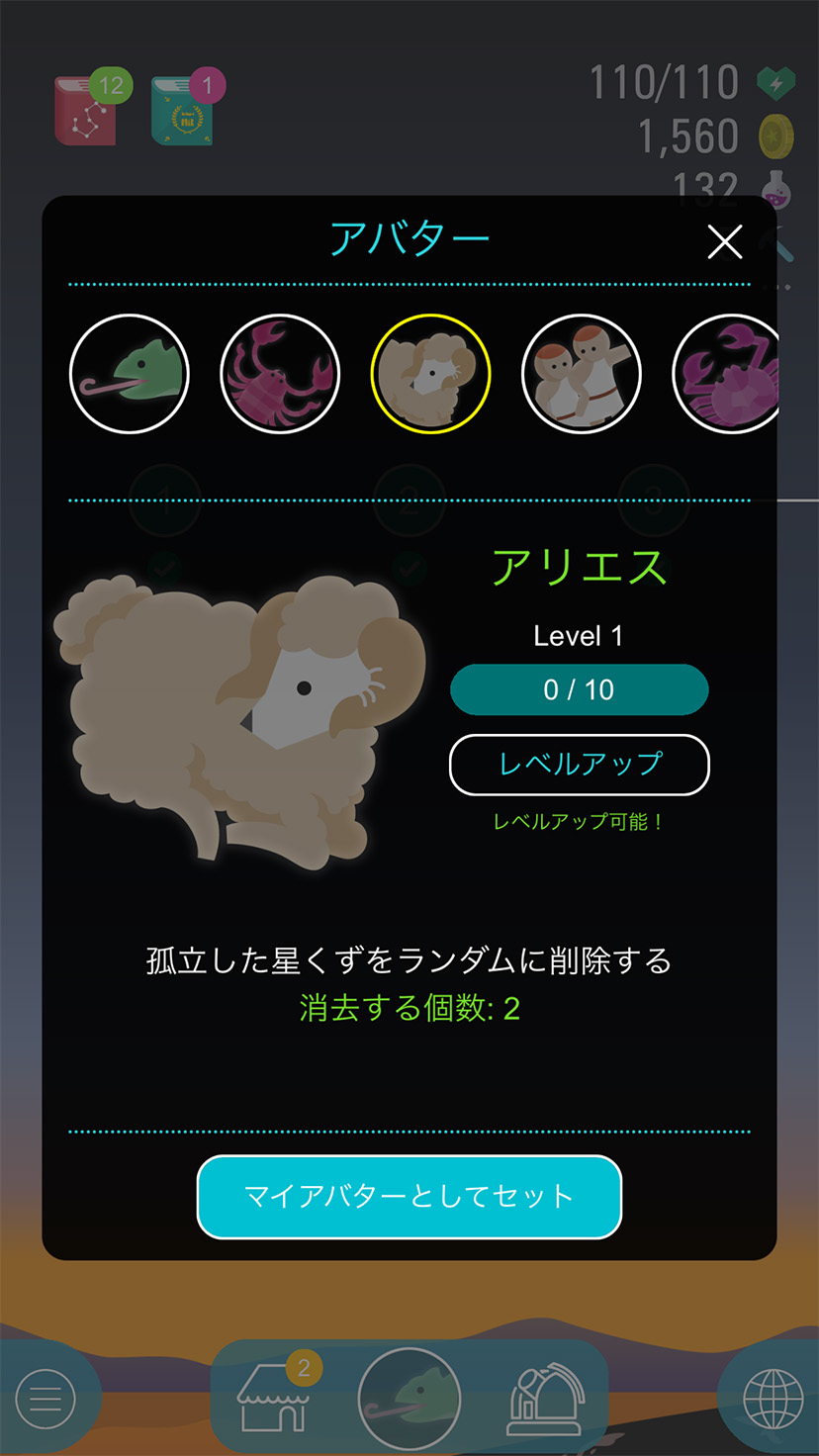819x1456 pixels.
Task: Pick the twins avatar
Action: [x=582, y=375]
